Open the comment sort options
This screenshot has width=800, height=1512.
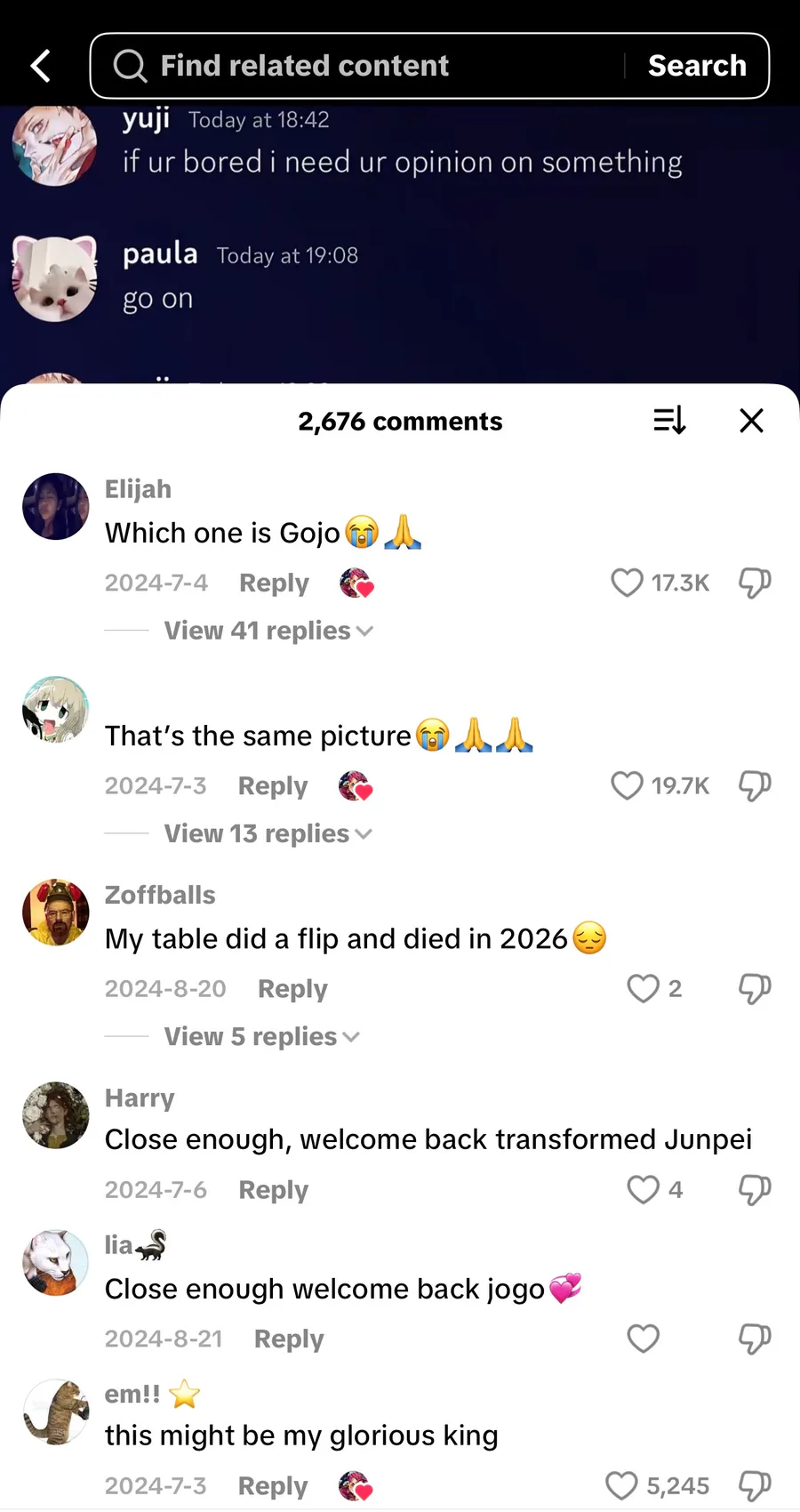pyautogui.click(x=669, y=421)
